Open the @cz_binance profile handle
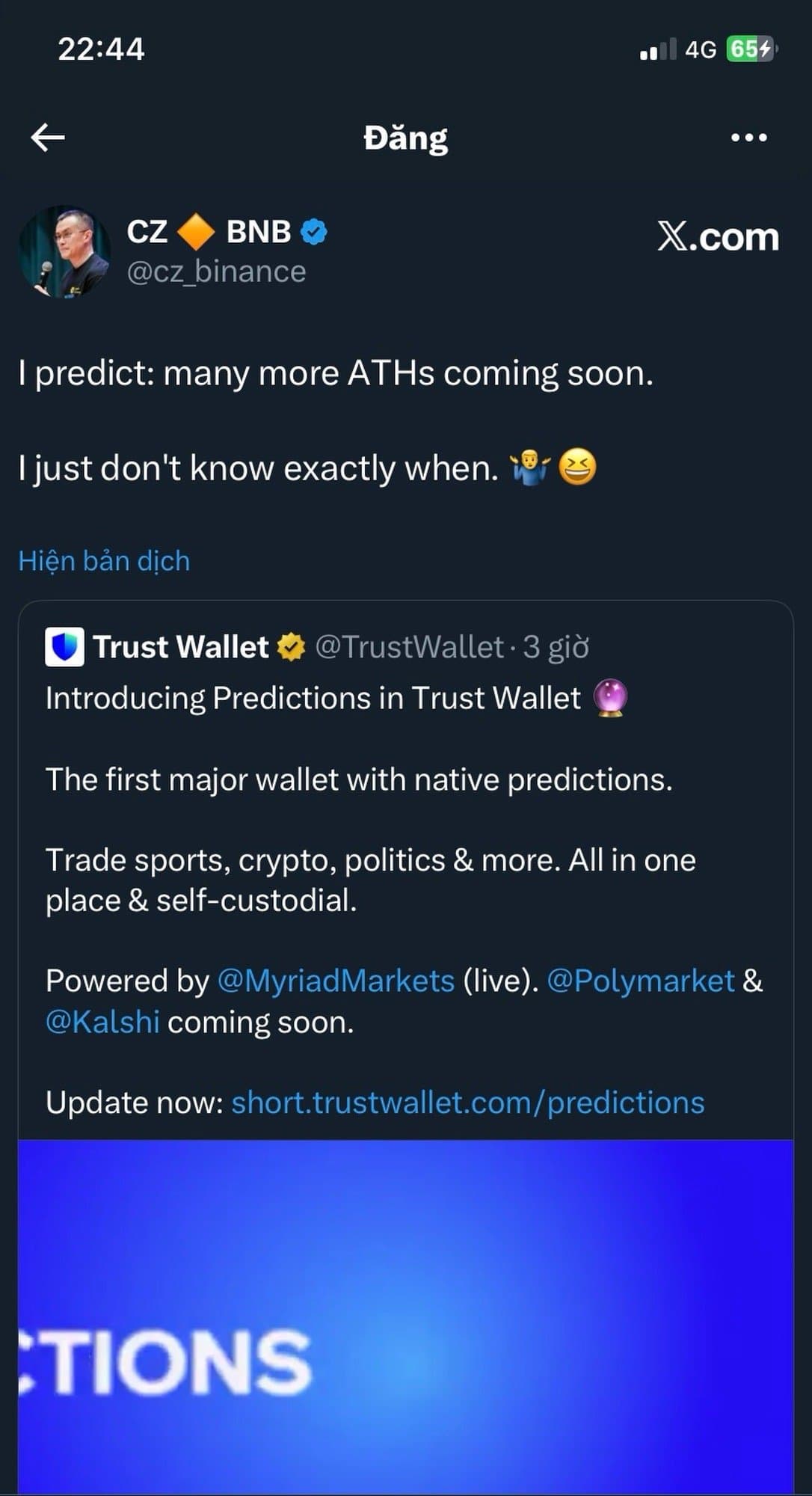This screenshot has width=812, height=1496. 216,272
